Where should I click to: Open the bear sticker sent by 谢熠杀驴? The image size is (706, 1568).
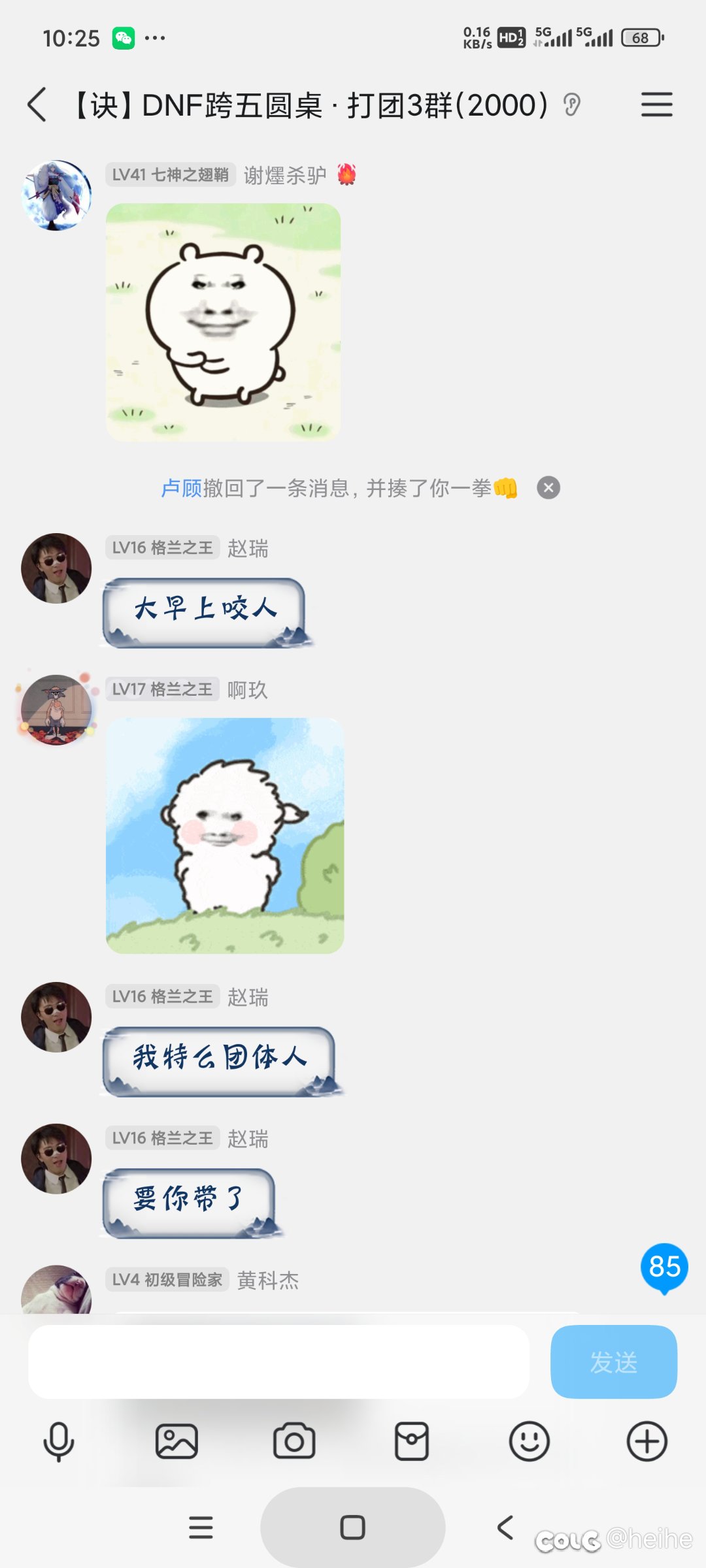coord(224,322)
